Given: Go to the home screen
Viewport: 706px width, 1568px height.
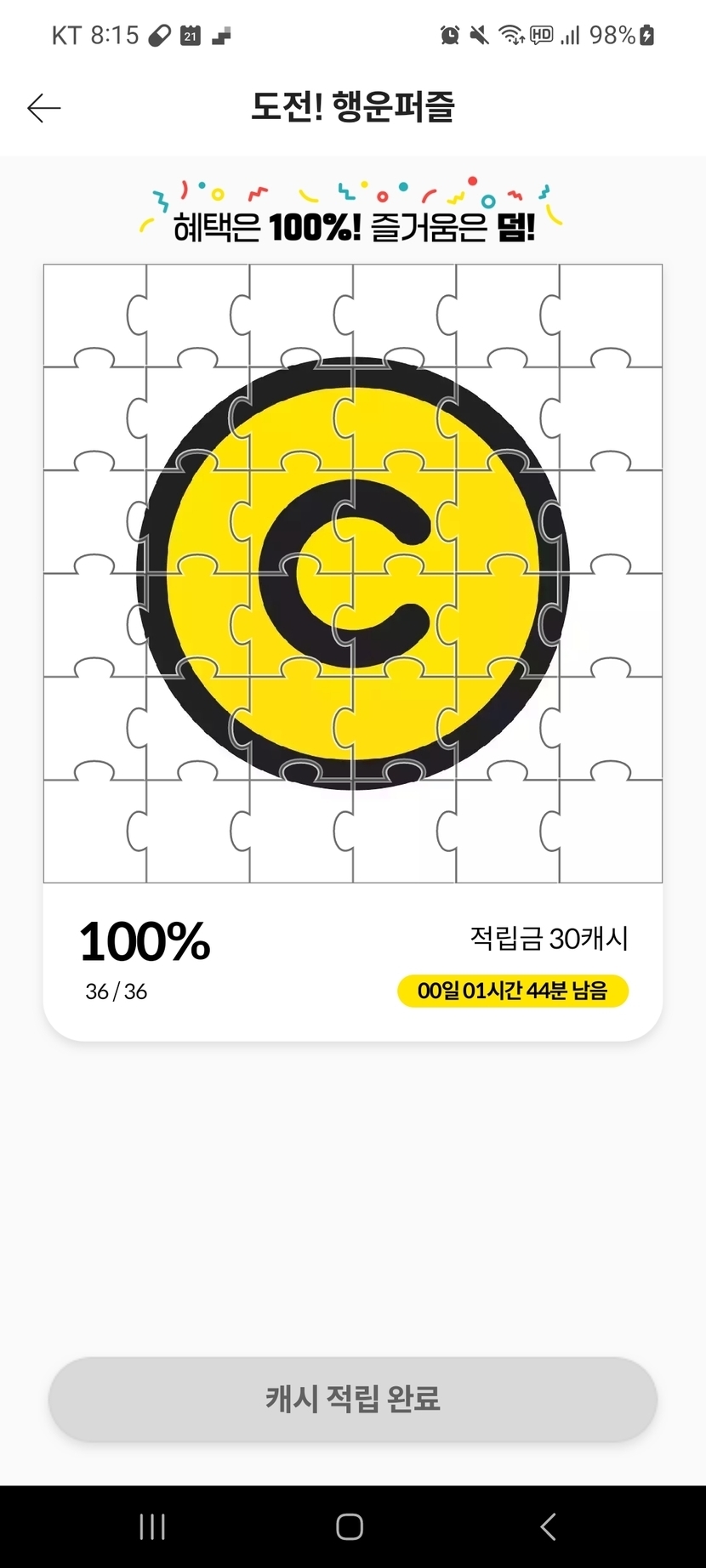Looking at the screenshot, I should [x=350, y=1527].
